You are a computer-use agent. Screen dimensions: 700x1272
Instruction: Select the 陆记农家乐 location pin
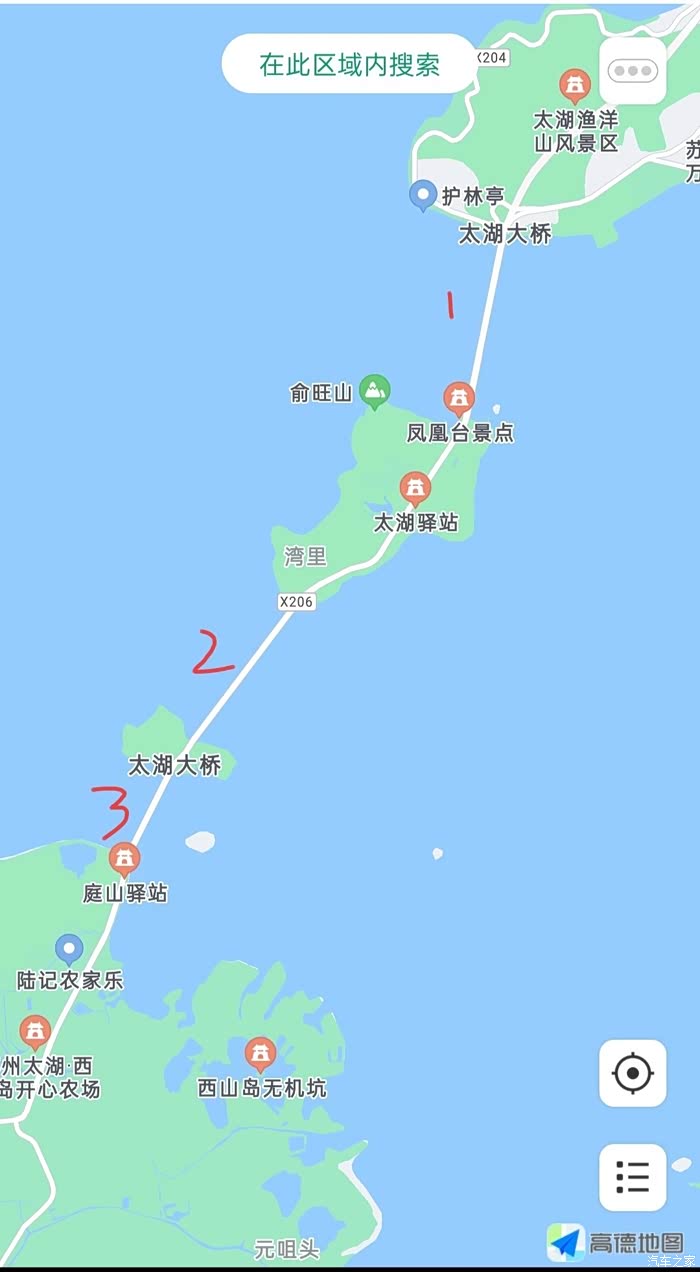pyautogui.click(x=68, y=947)
